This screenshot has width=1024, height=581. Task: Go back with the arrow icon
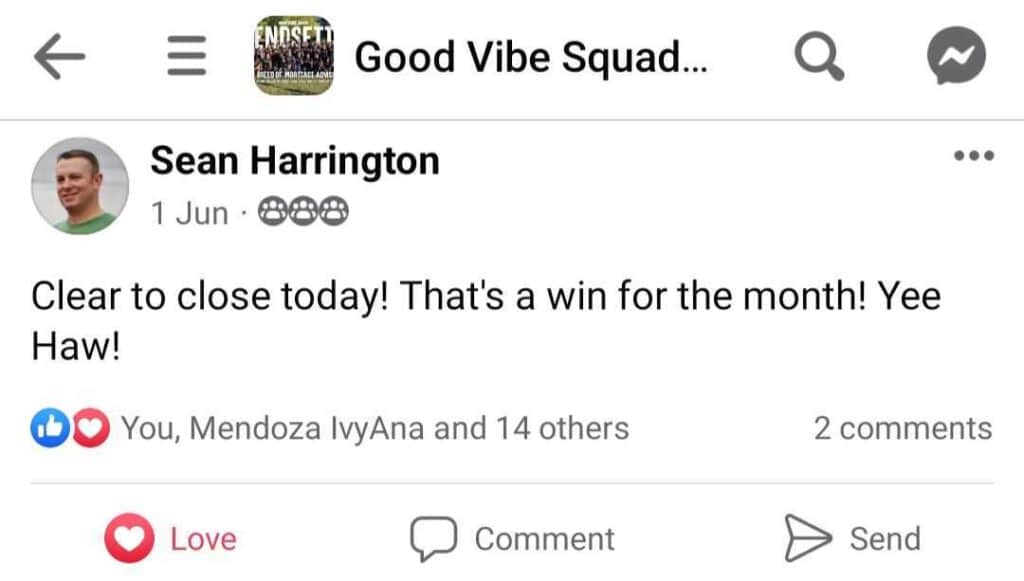coord(59,57)
